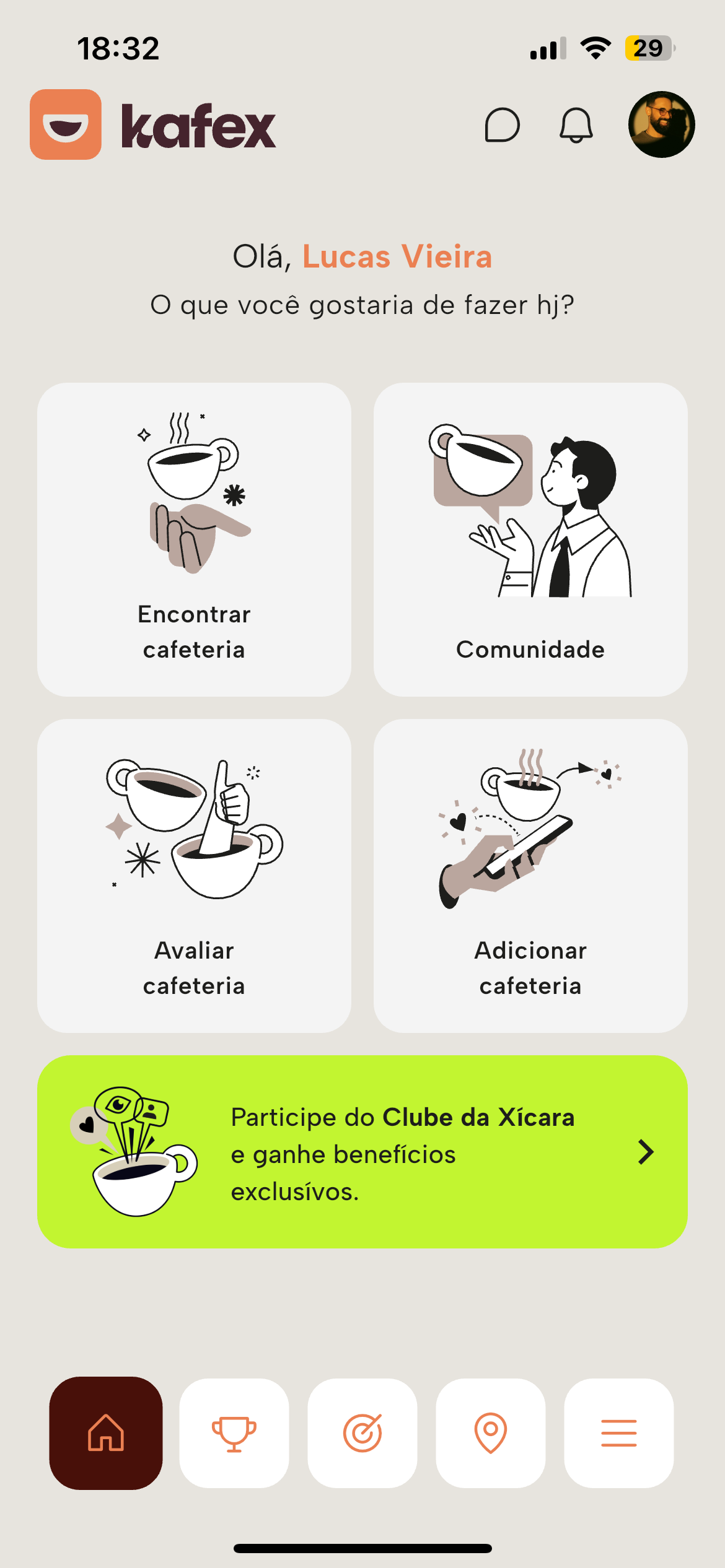Image resolution: width=725 pixels, height=1568 pixels.
Task: Expand the Clube da Xícara banner chevron
Action: 645,1152
